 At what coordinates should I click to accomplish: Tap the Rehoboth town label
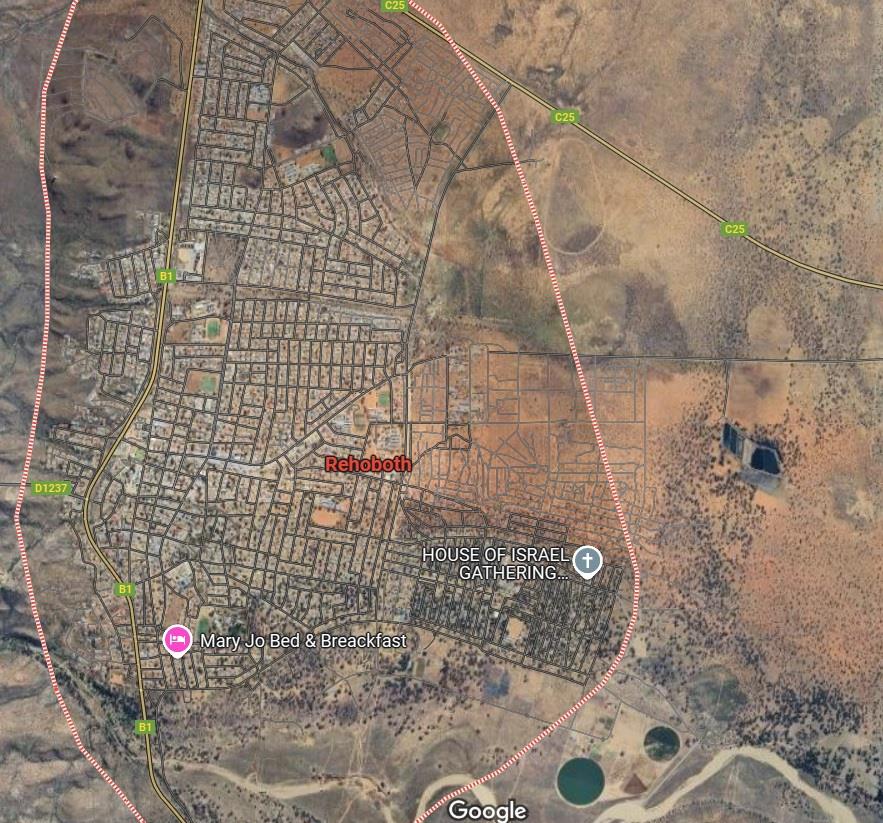[368, 464]
